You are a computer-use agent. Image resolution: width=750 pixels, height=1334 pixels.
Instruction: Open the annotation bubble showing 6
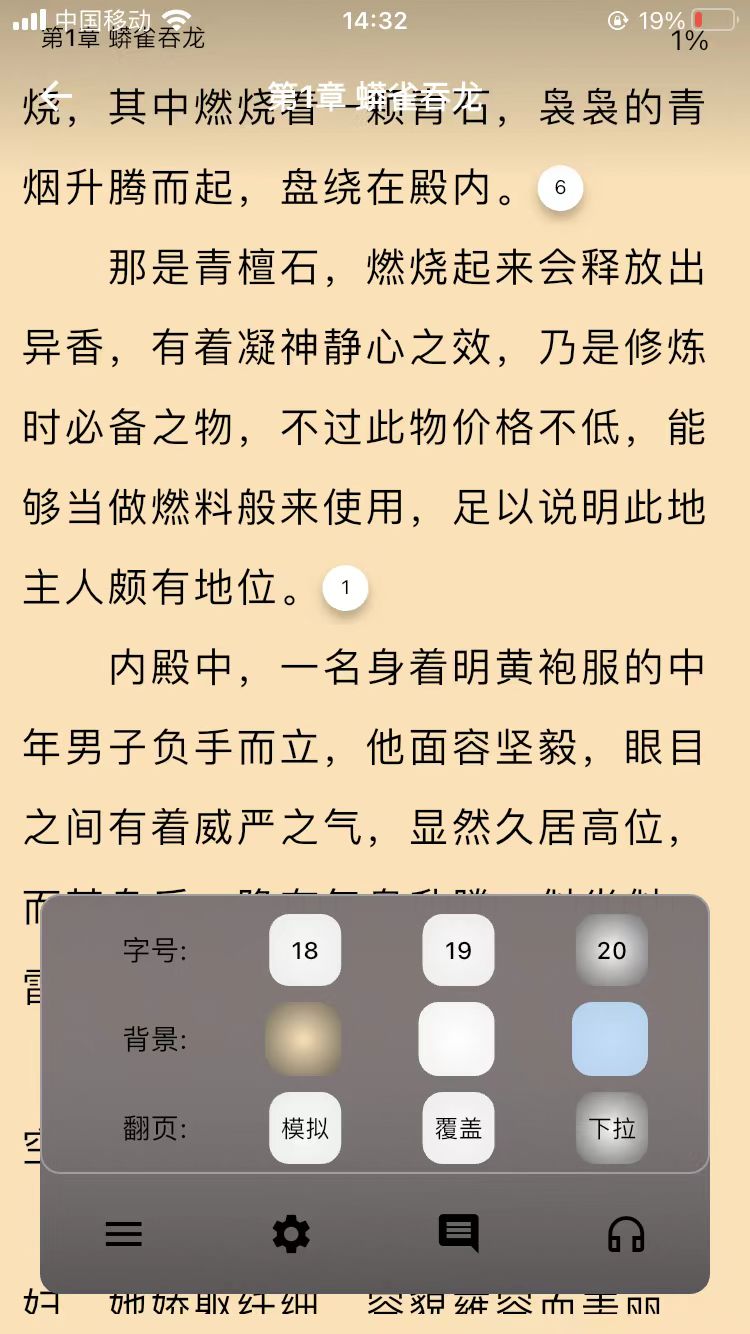pyautogui.click(x=561, y=187)
